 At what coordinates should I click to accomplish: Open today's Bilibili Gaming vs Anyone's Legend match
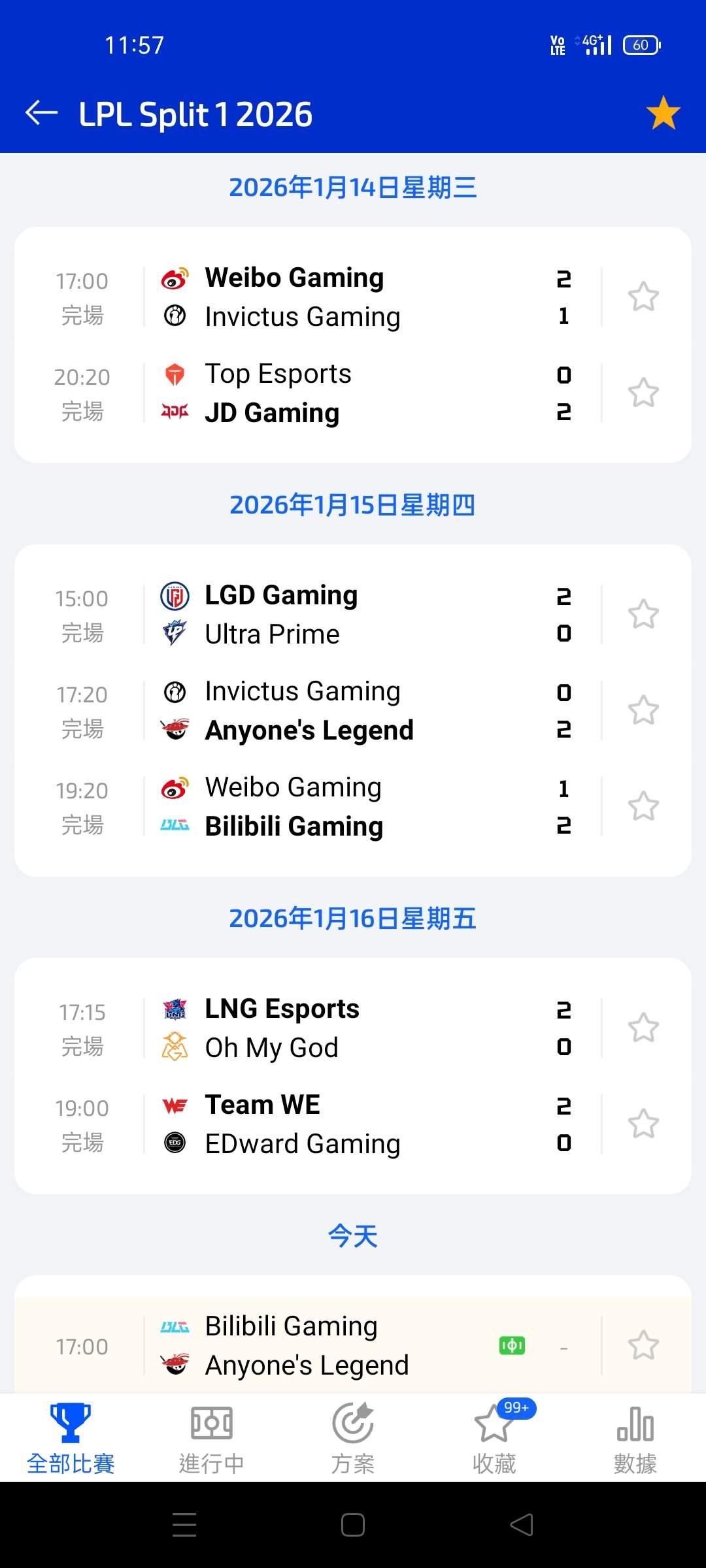pyautogui.click(x=327, y=1346)
